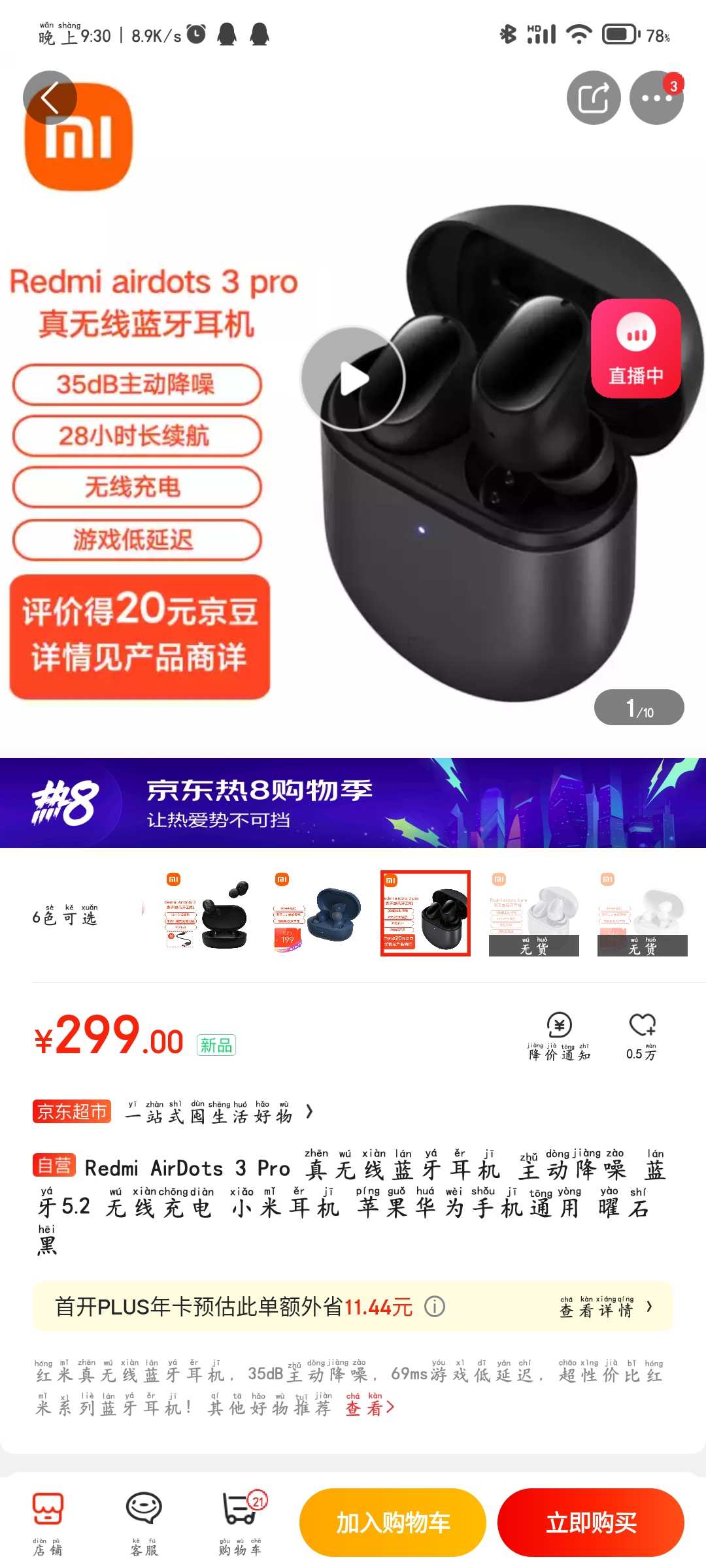Open the 店铺 store page

(48, 1524)
